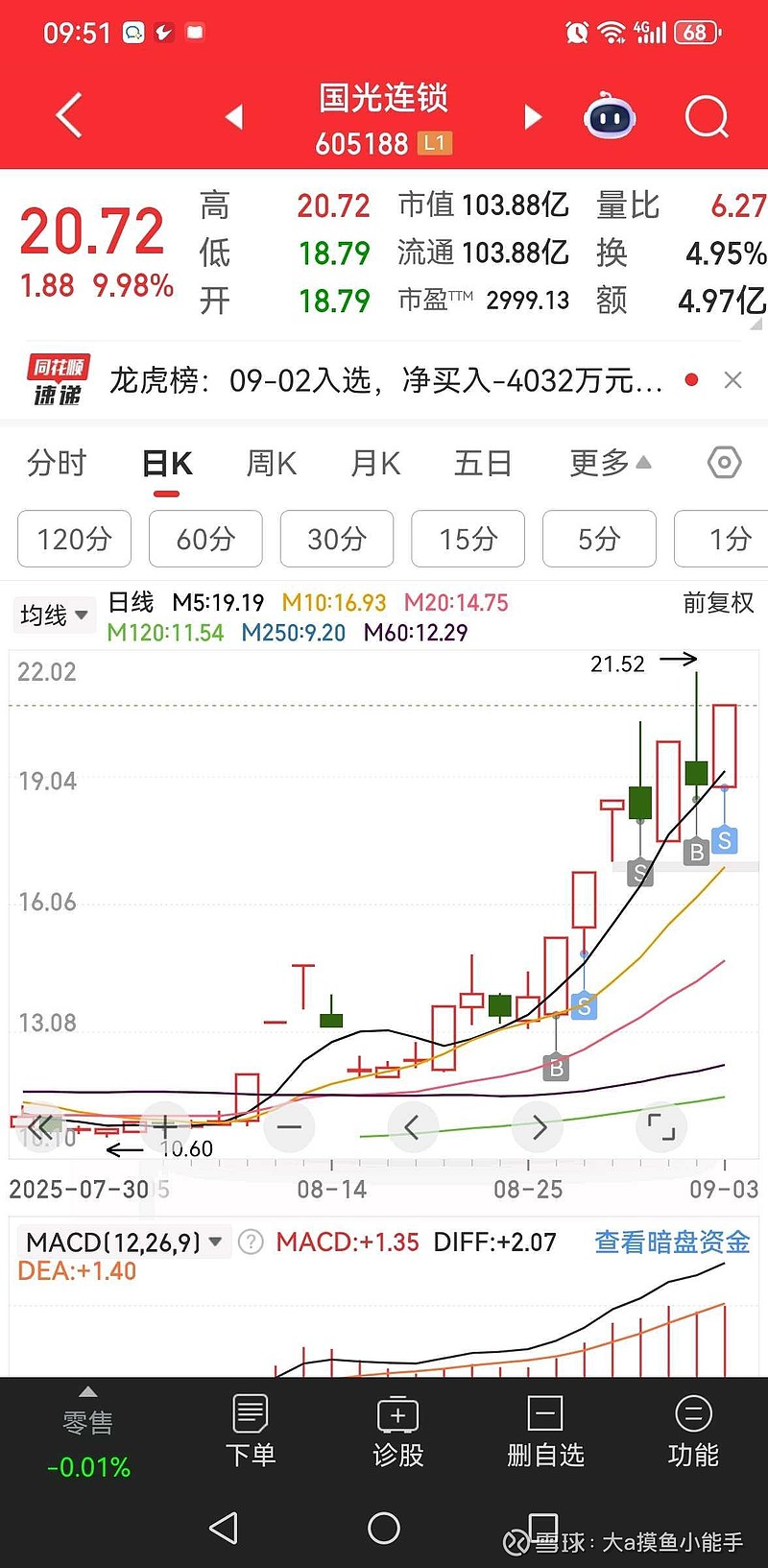Choose the 60分 interval chip

coord(205,539)
